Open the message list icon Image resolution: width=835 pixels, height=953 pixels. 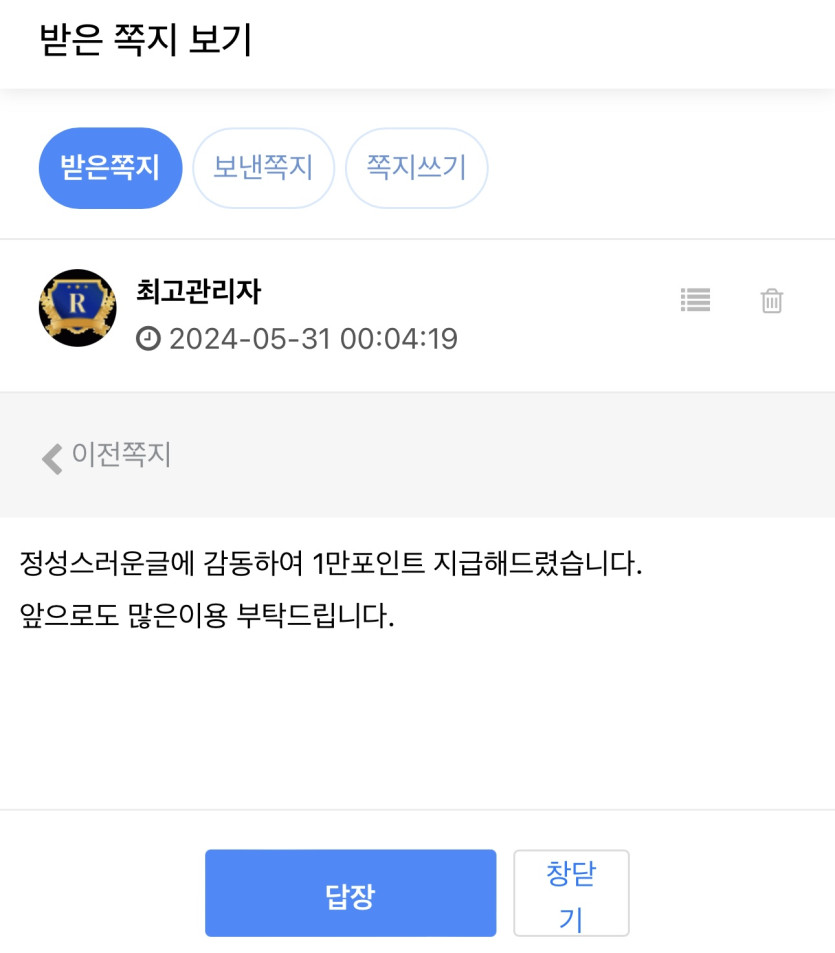point(695,300)
